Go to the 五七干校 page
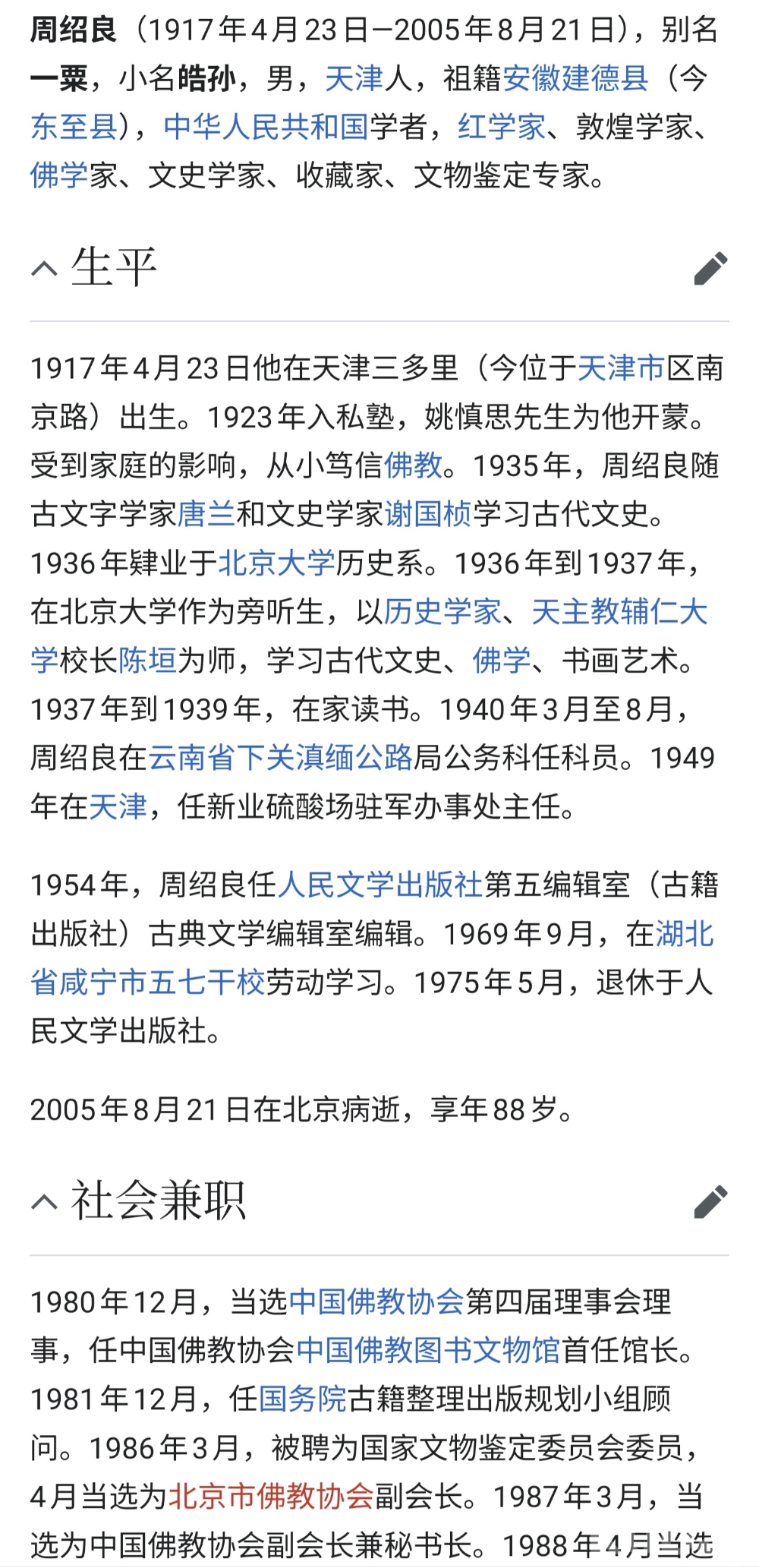Image resolution: width=759 pixels, height=1568 pixels. 206,983
